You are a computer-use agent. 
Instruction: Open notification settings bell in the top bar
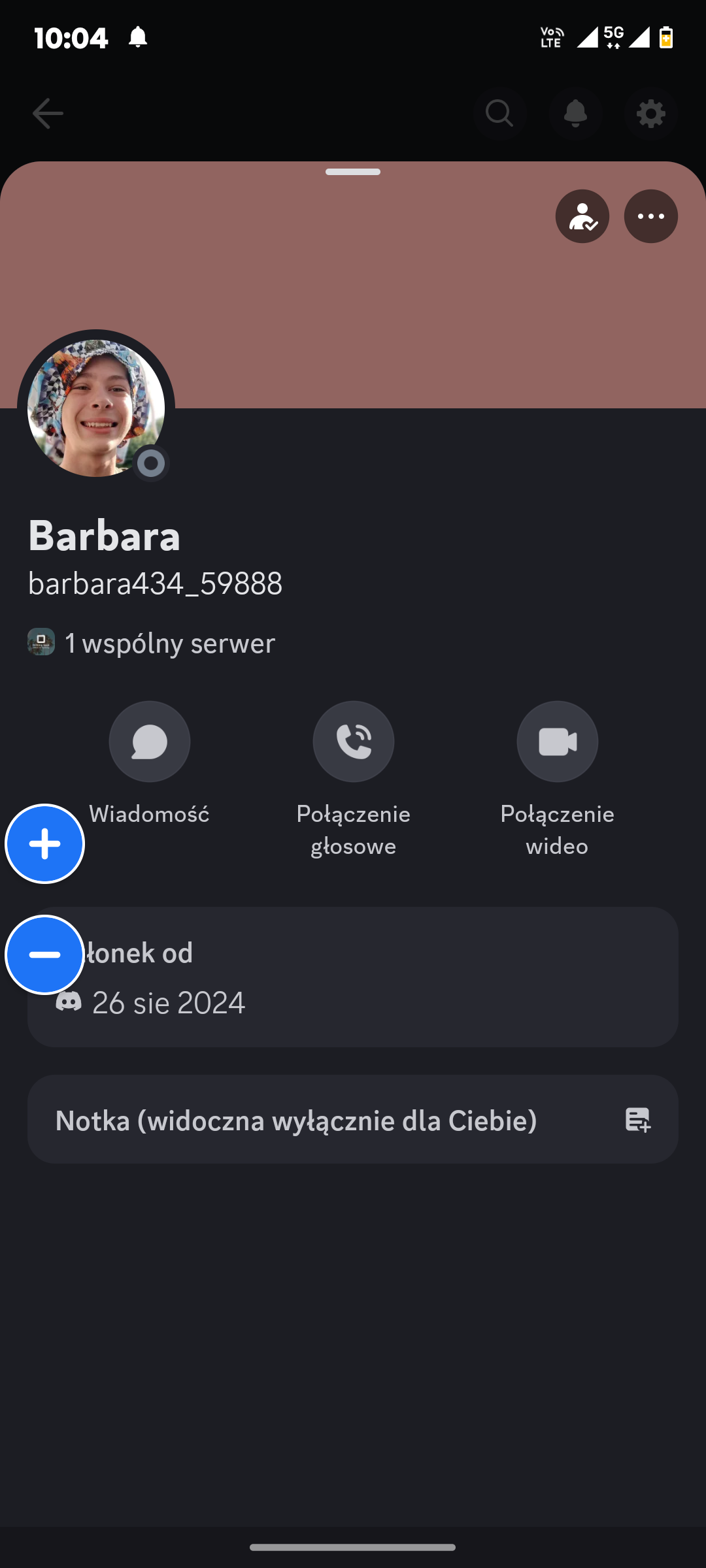pos(575,114)
